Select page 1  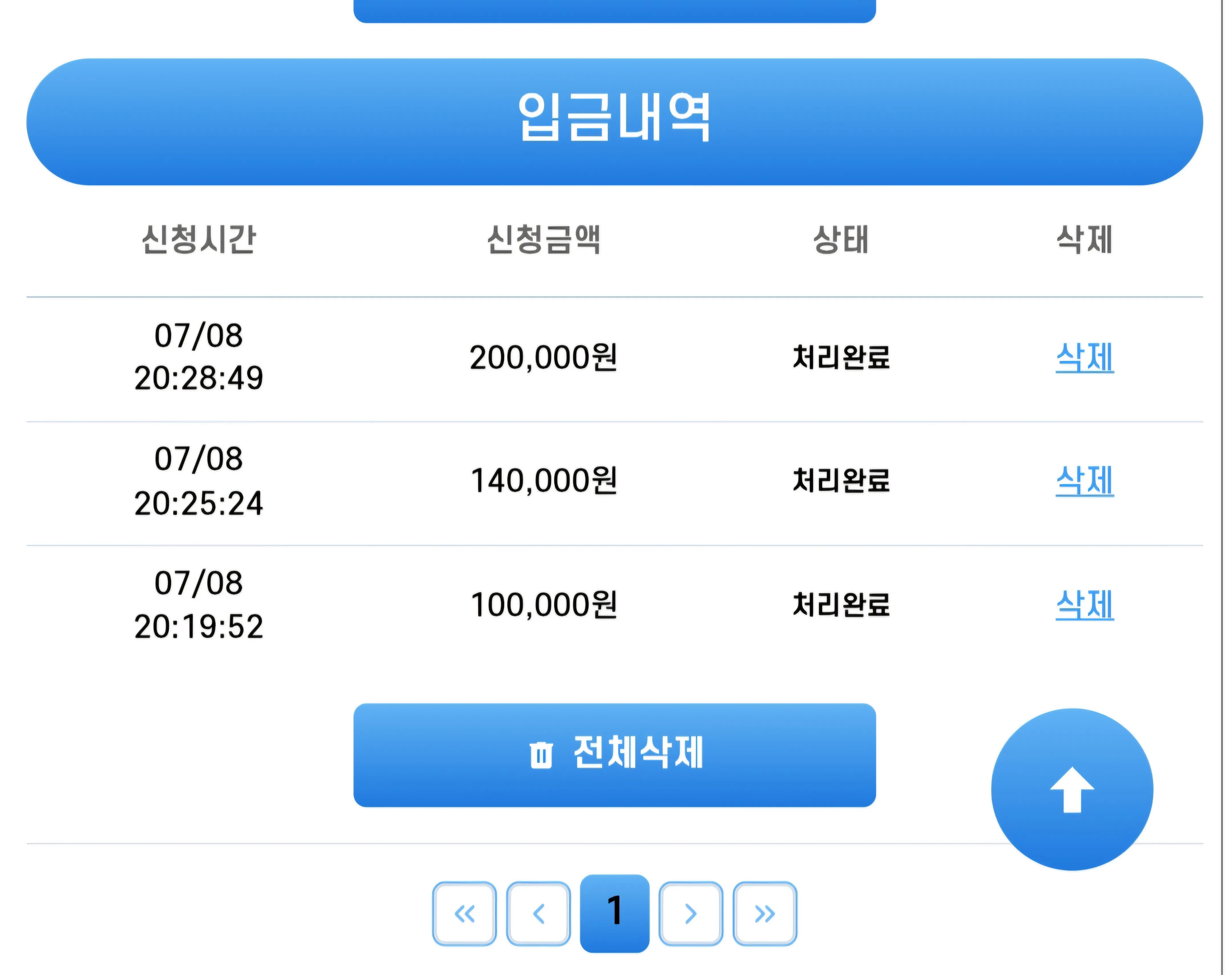614,913
